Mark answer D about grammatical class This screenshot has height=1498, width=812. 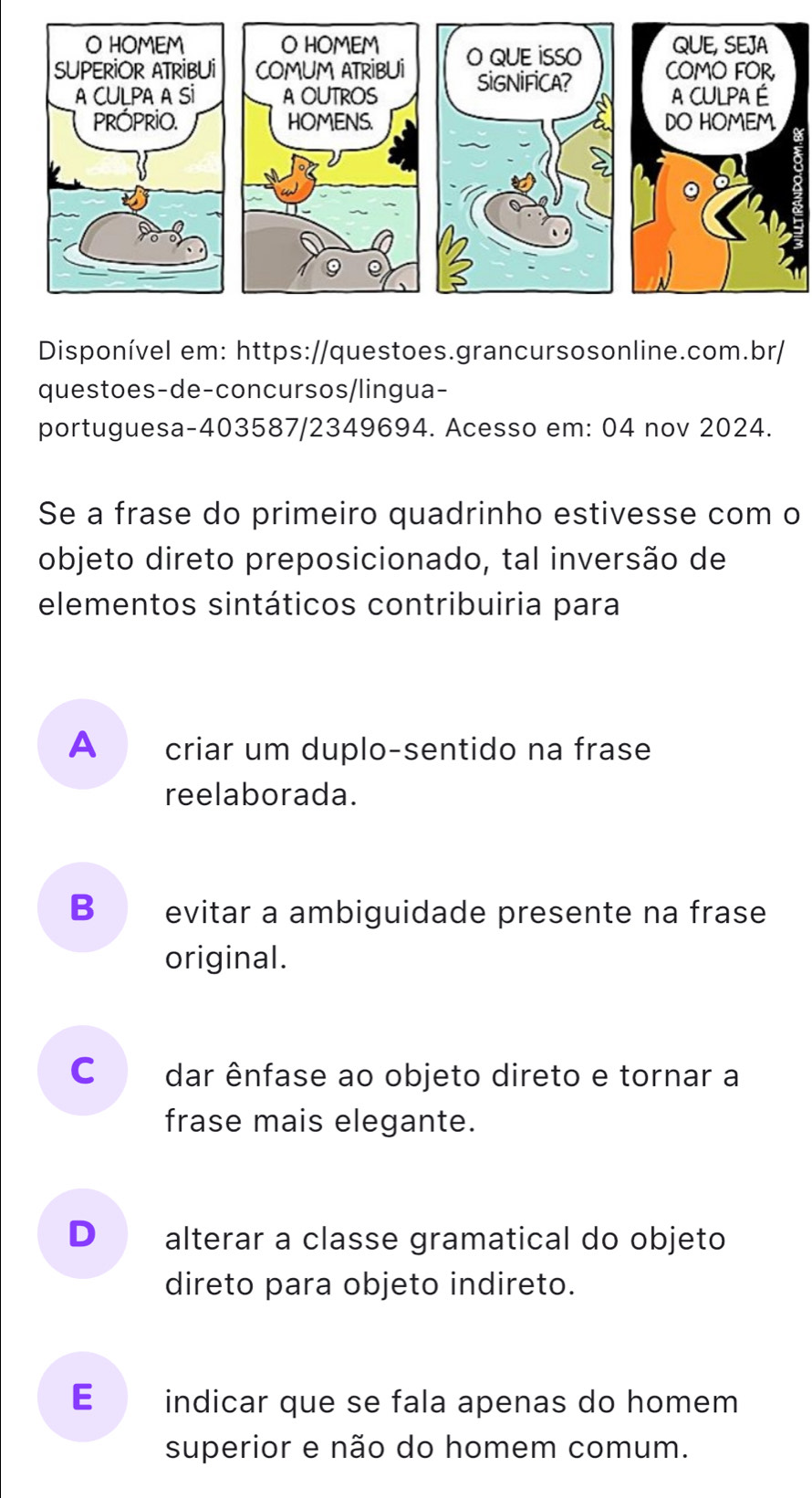[x=82, y=1233]
